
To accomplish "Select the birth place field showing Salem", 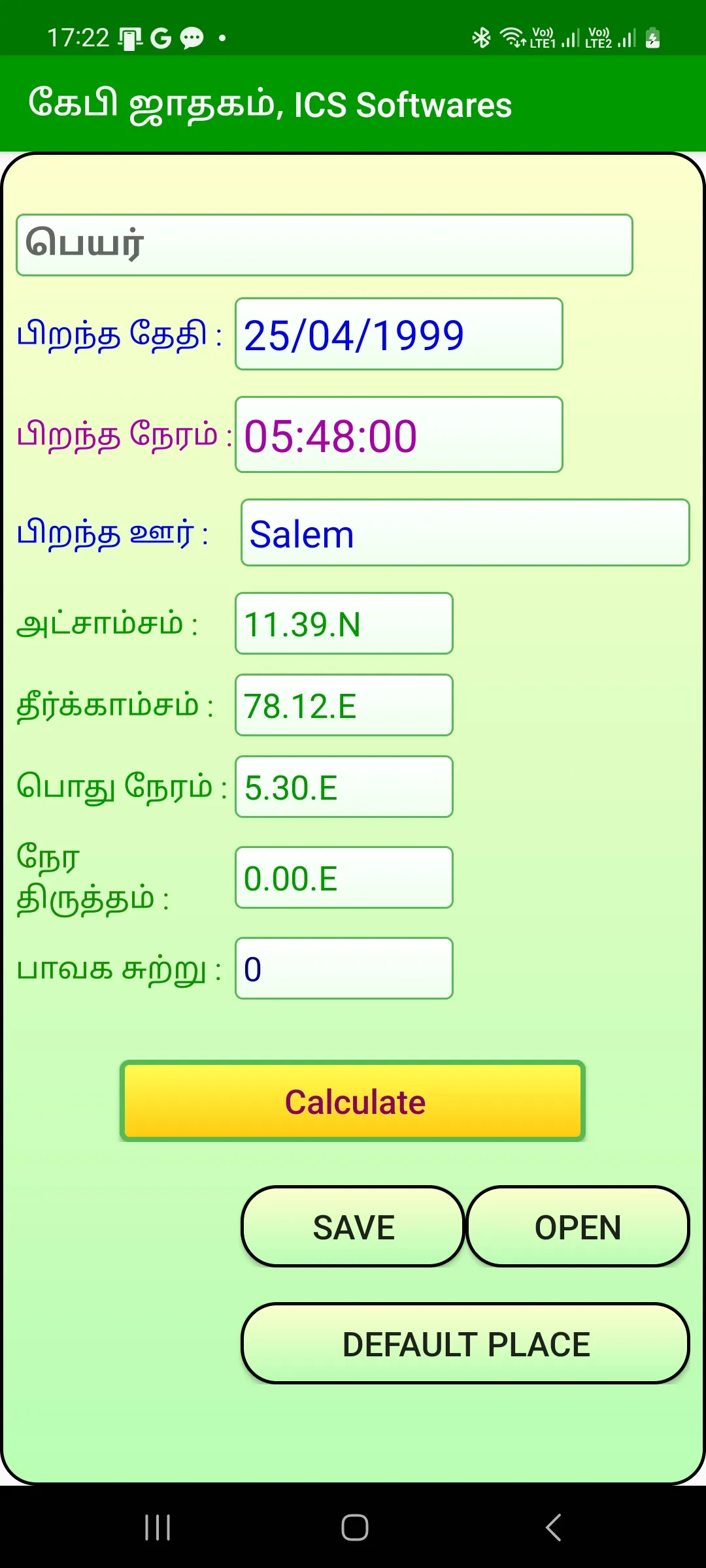I will tap(463, 532).
